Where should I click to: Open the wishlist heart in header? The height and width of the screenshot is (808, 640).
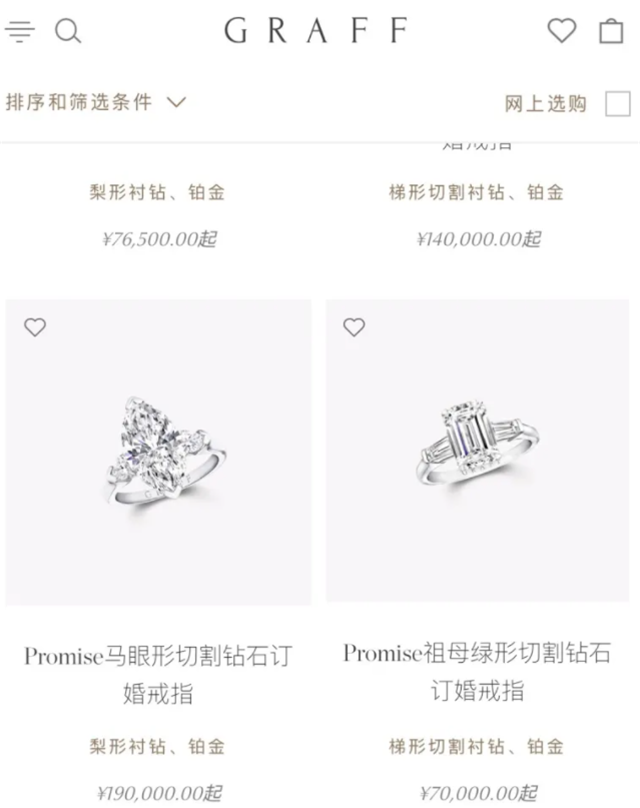(562, 31)
